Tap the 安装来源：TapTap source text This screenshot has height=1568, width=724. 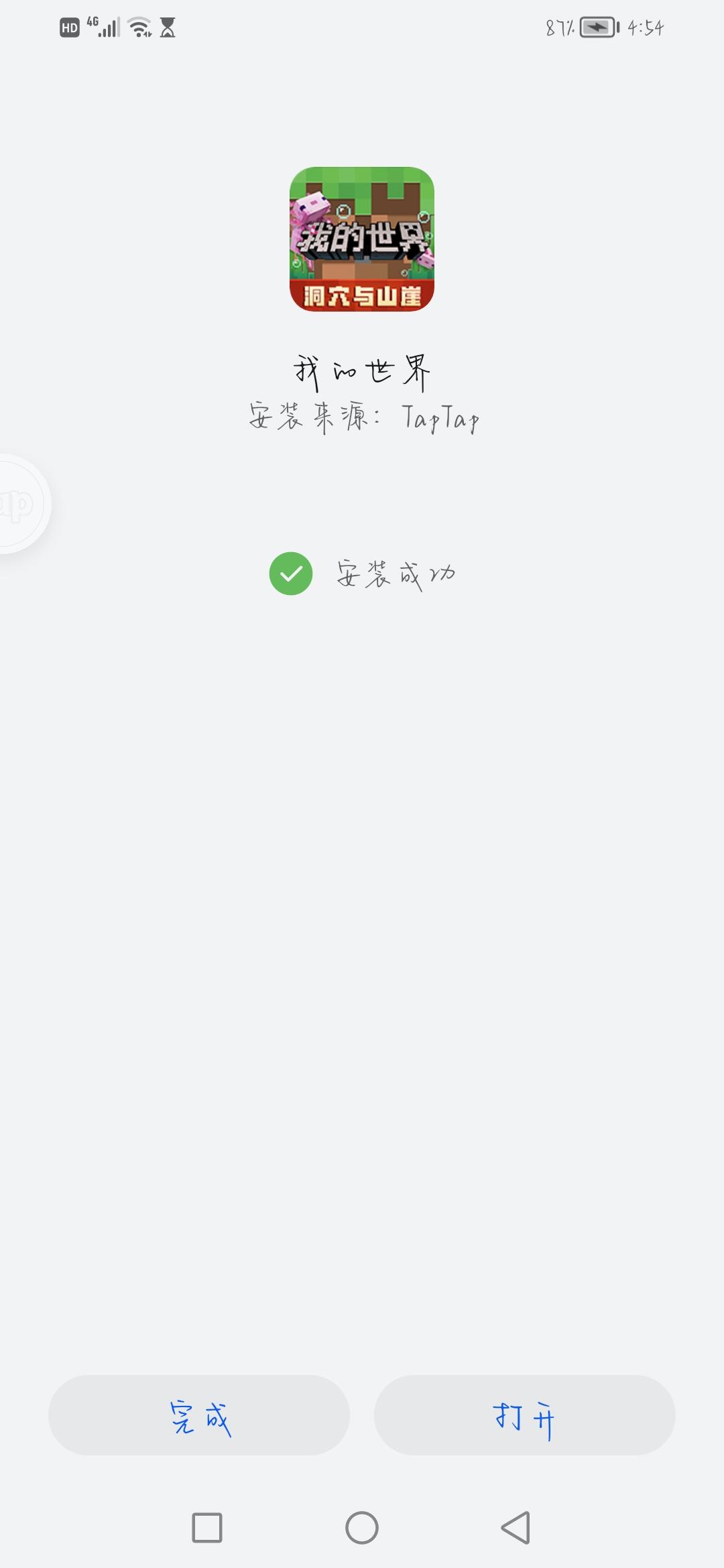click(x=362, y=417)
